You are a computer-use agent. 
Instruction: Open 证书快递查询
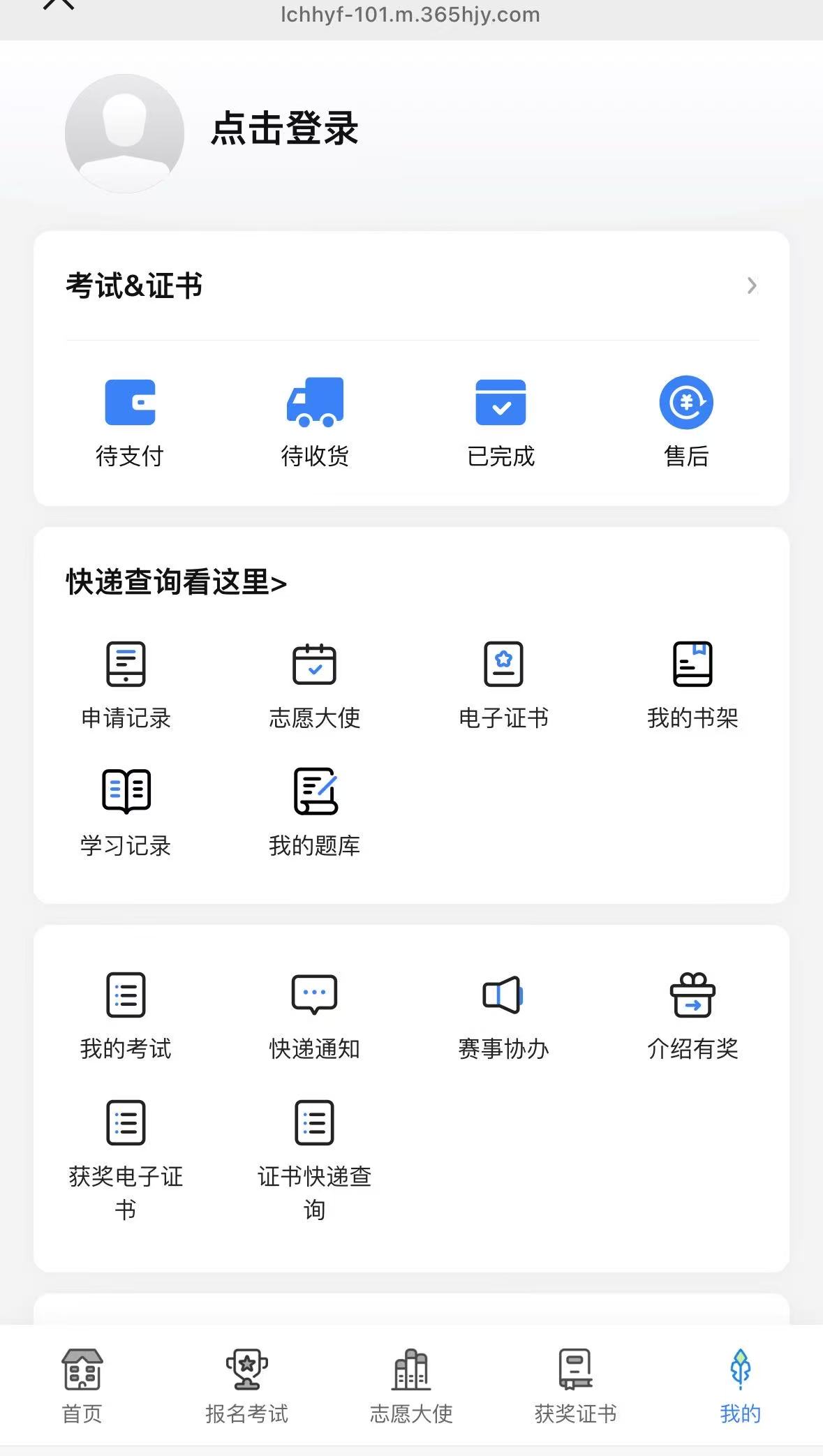[315, 1160]
